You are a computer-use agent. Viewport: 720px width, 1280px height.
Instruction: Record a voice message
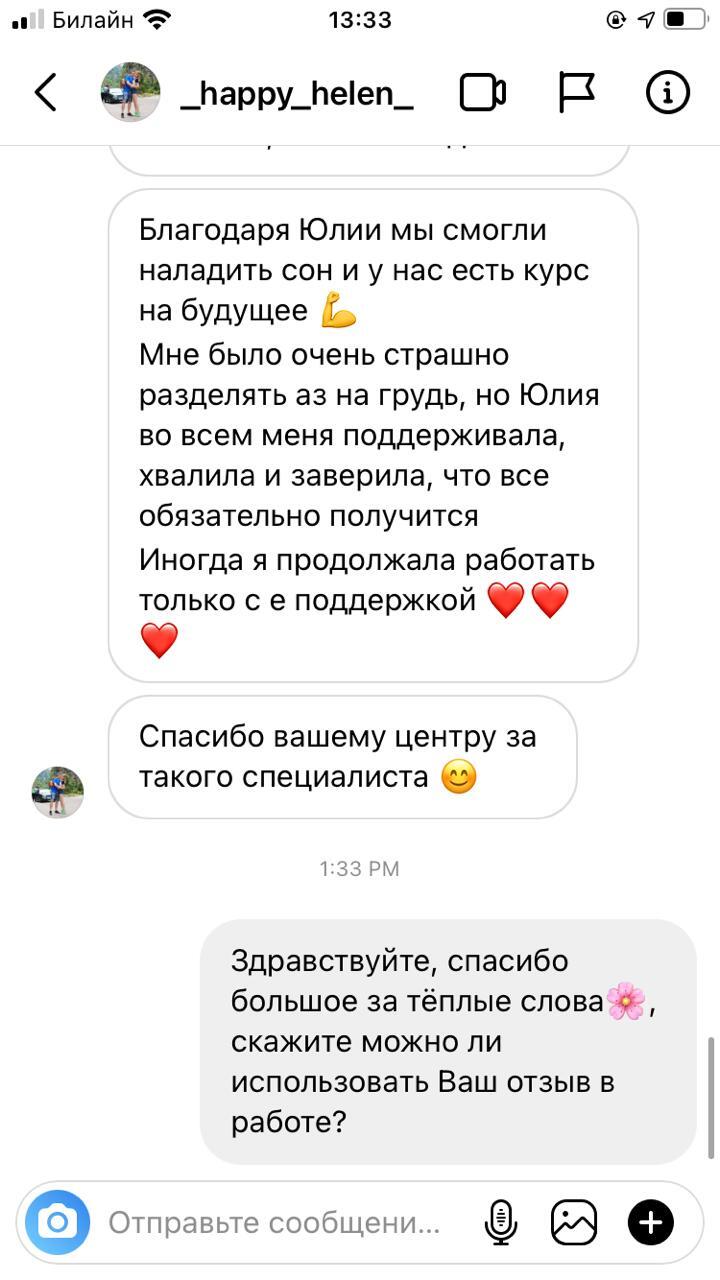[500, 1222]
